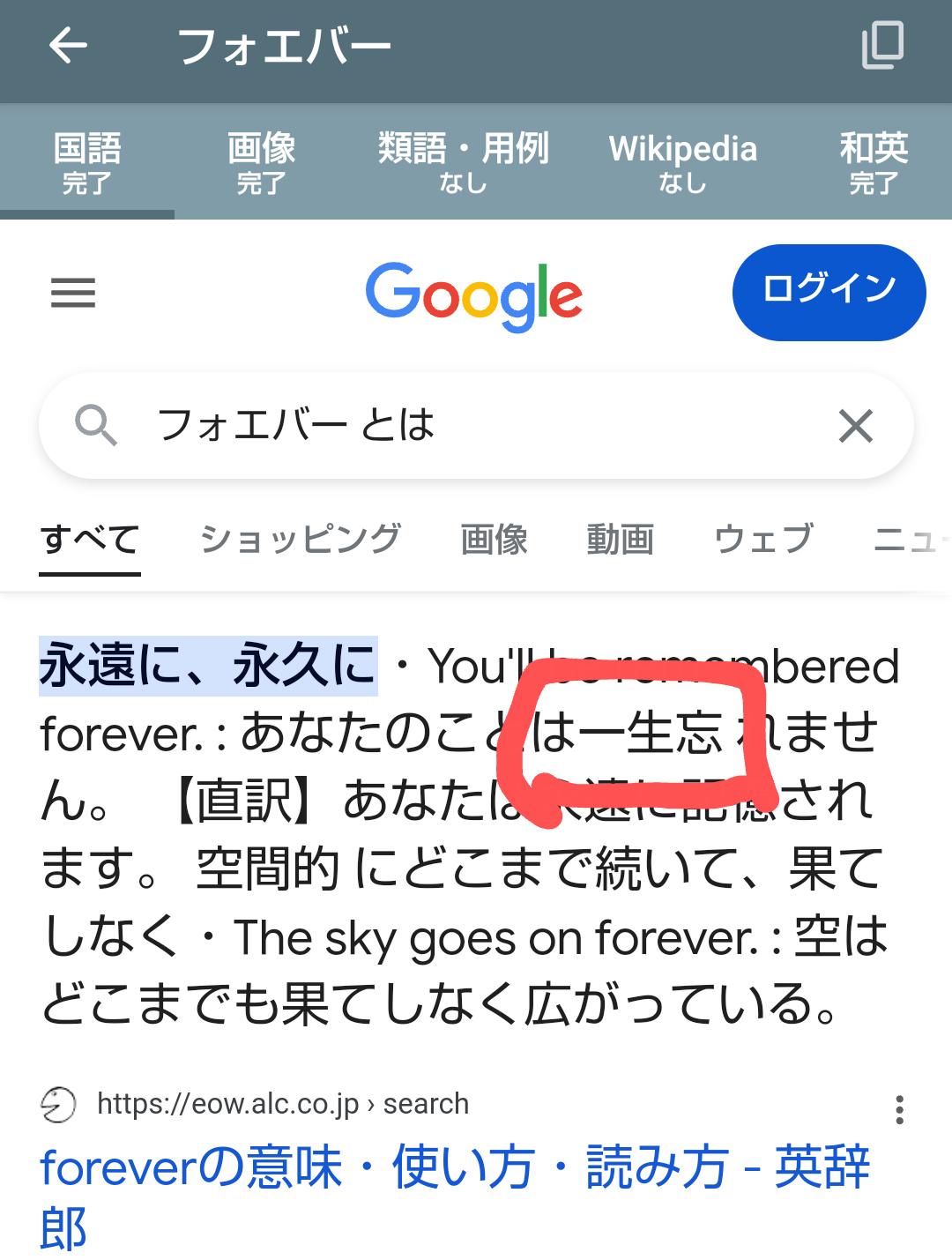952x1260 pixels.
Task: Filter results by ショッピング
Action: pyautogui.click(x=301, y=539)
